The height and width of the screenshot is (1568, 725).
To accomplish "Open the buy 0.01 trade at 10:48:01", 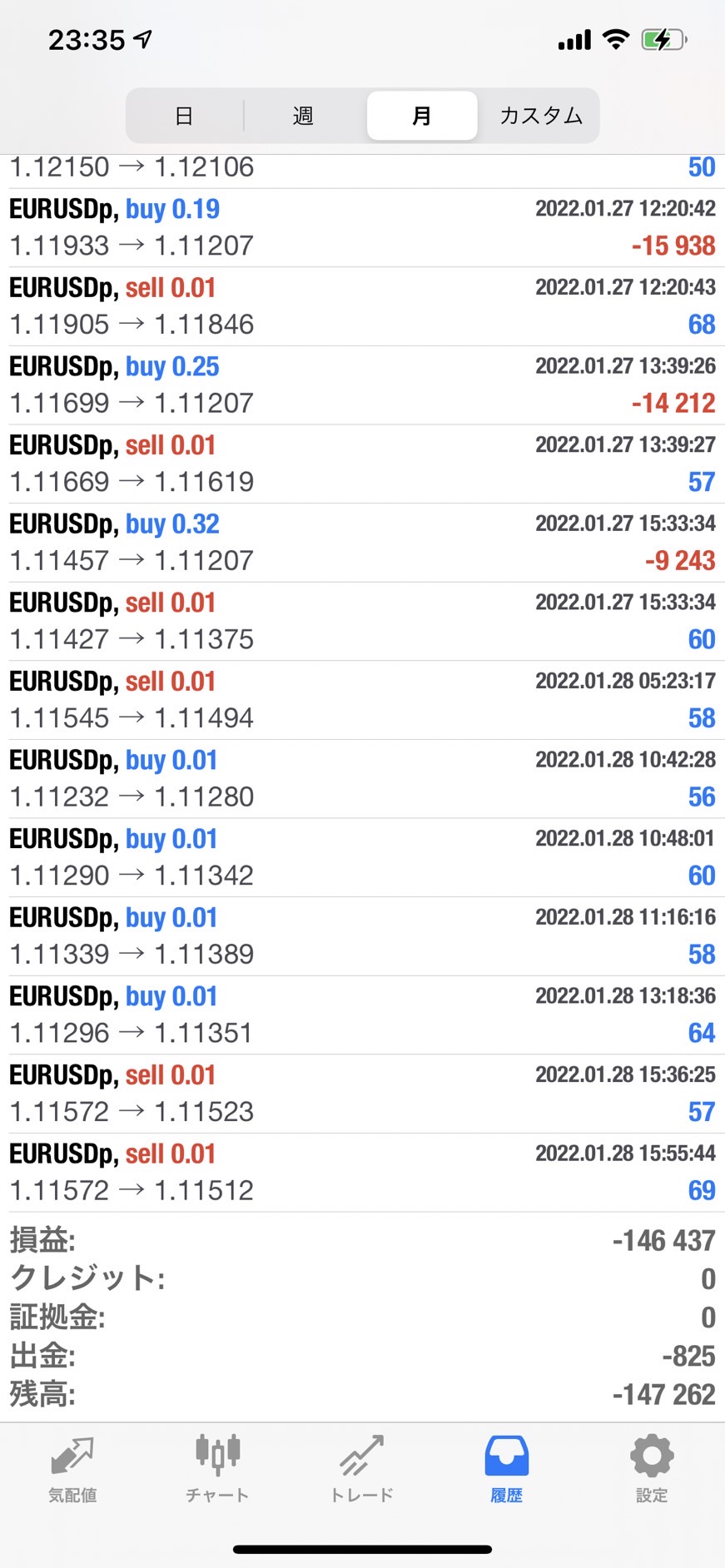I will click(x=362, y=857).
